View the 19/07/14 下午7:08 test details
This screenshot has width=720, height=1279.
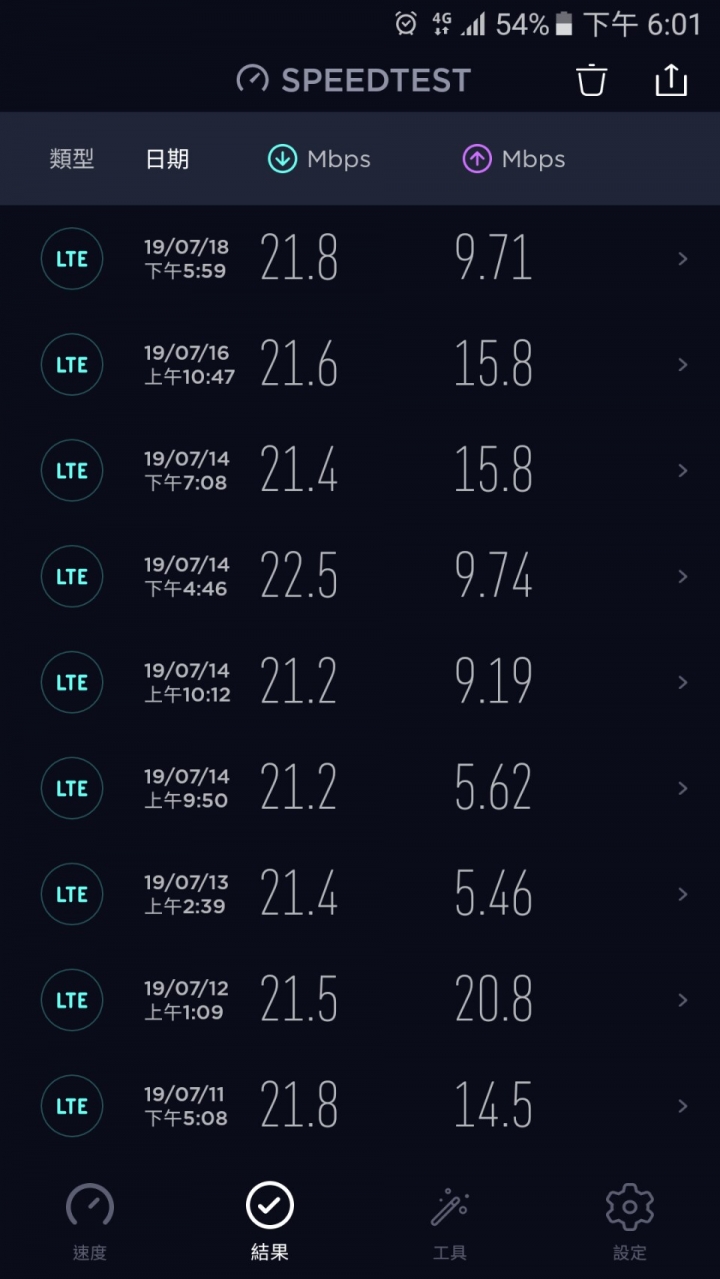[360, 471]
